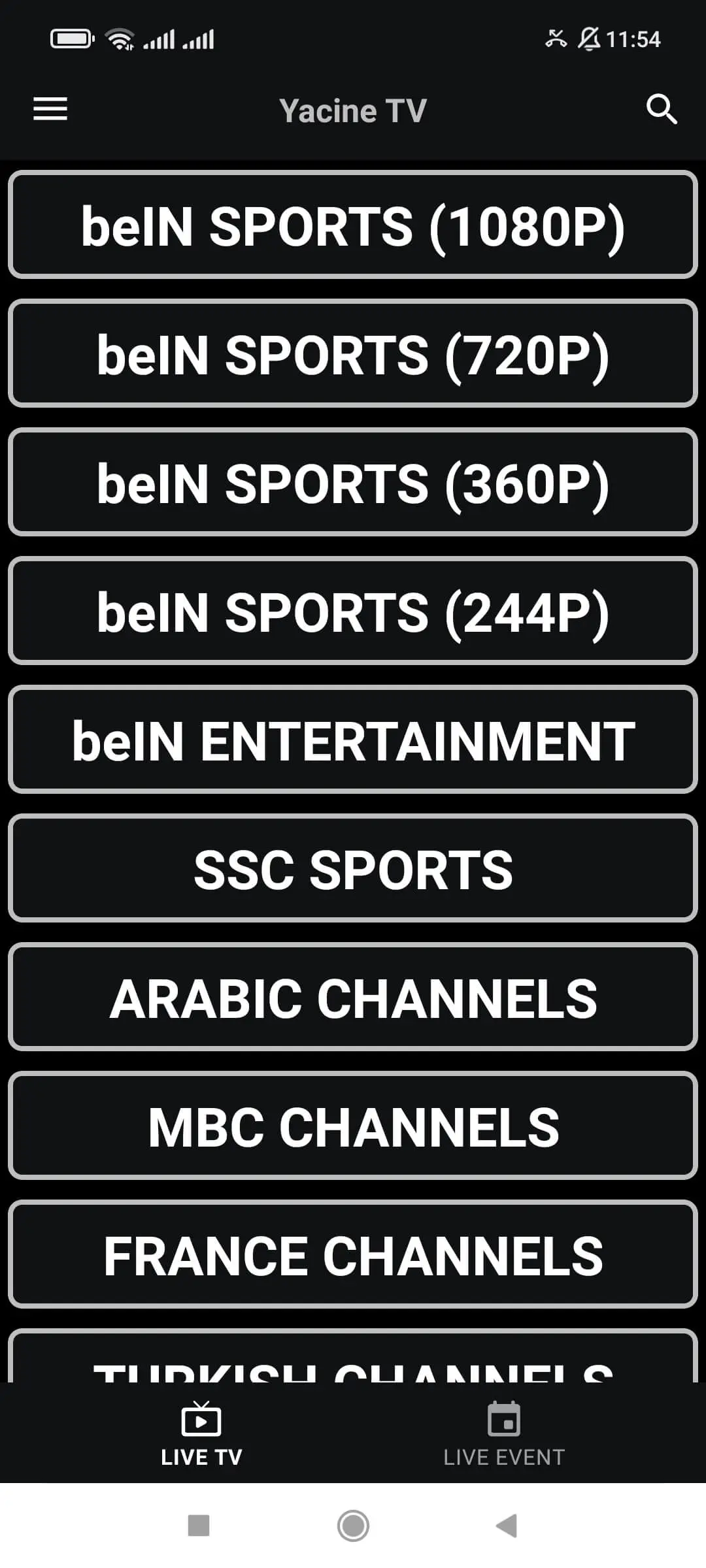Open FRANCE CHANNELS category

pyautogui.click(x=353, y=1254)
